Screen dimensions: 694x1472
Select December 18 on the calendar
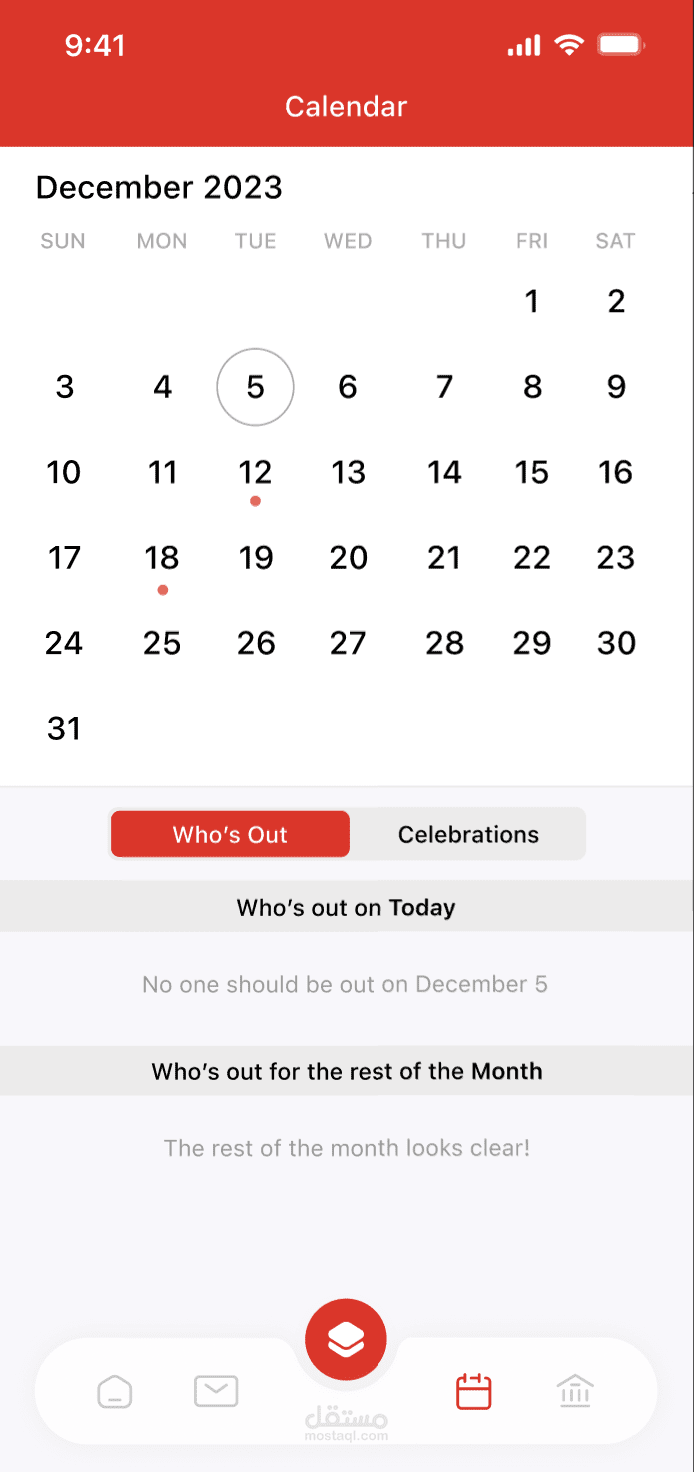tap(162, 557)
